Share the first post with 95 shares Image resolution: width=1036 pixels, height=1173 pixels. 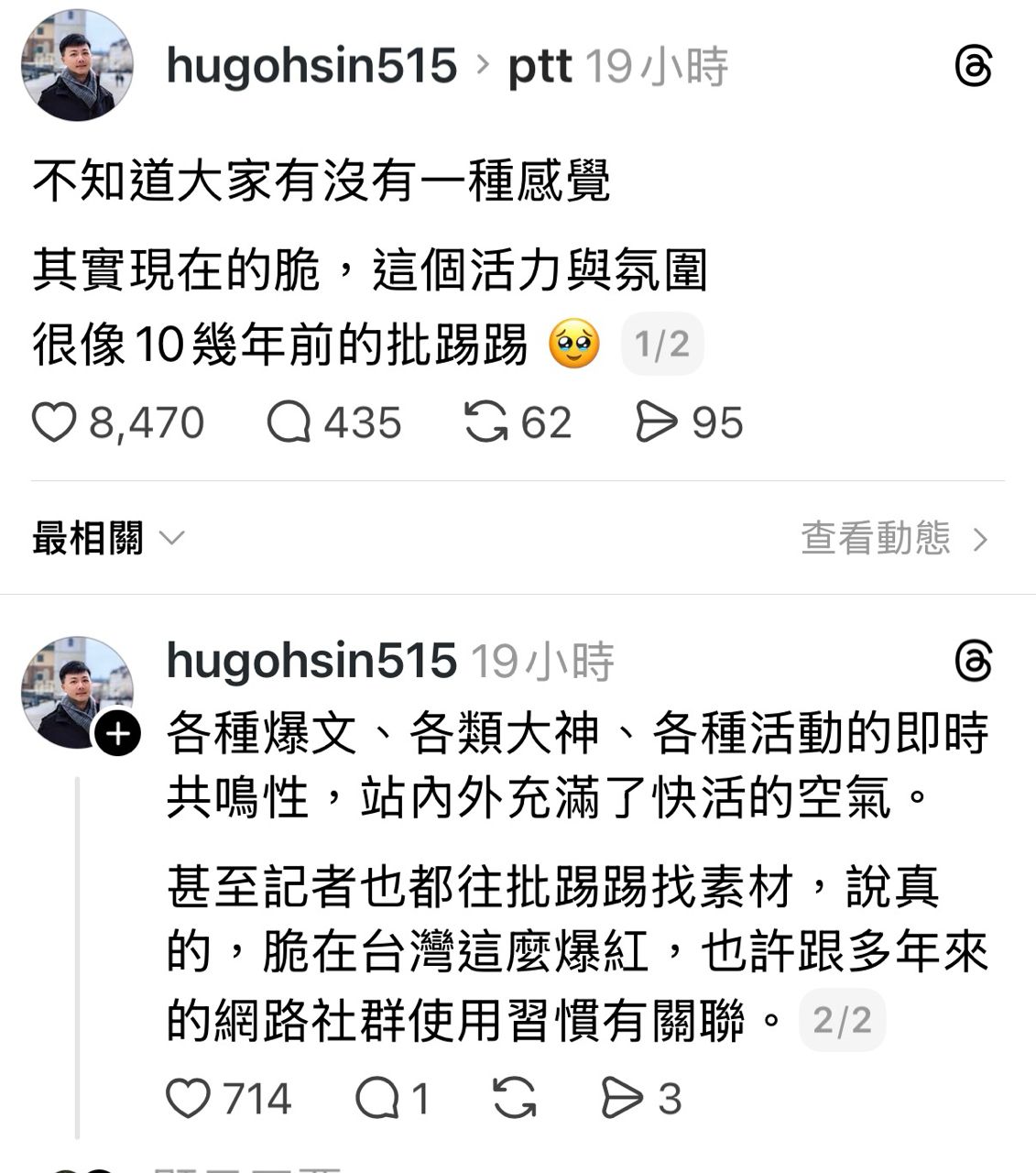tap(656, 423)
